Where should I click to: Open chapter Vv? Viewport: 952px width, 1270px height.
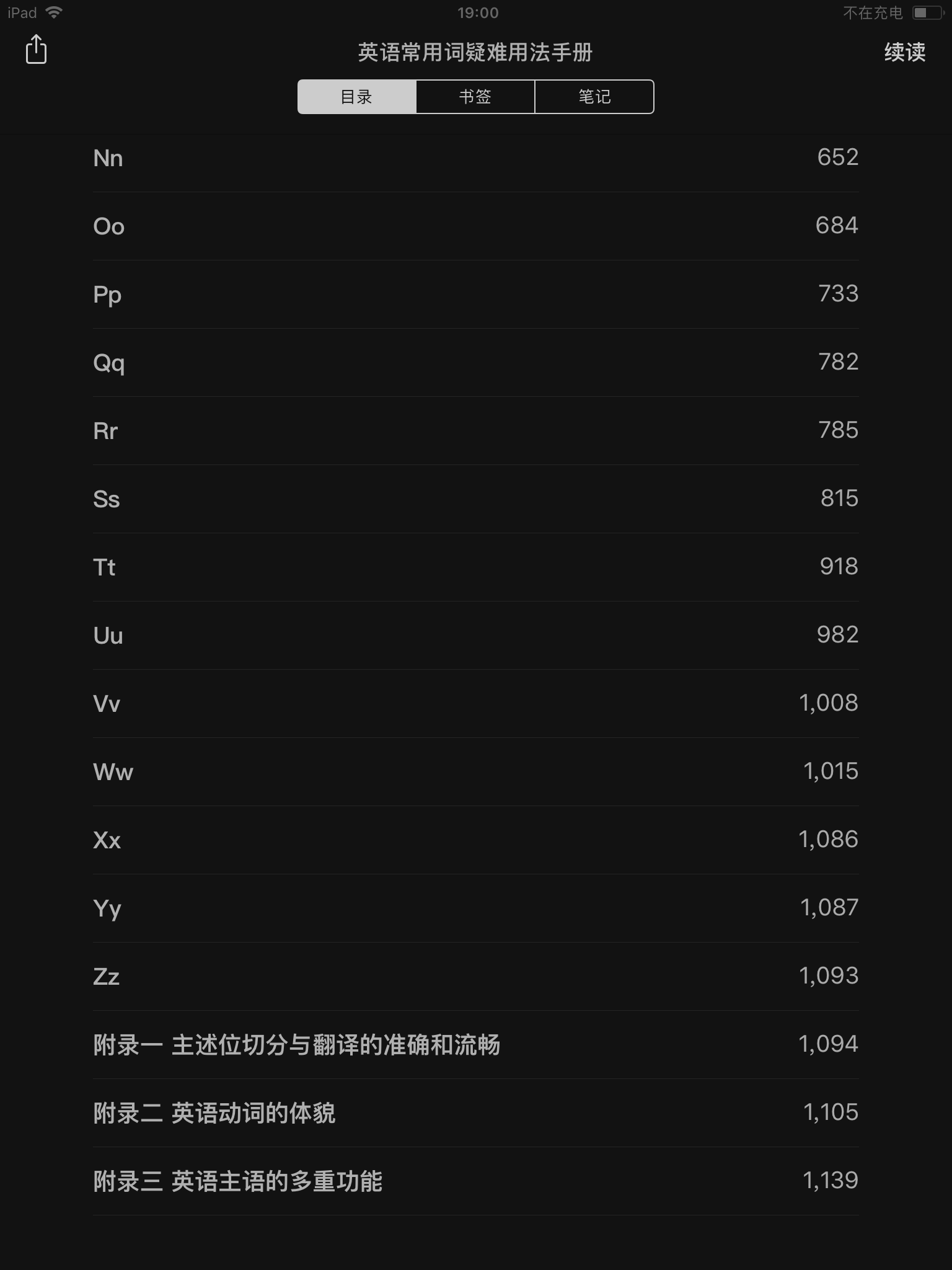(x=107, y=704)
